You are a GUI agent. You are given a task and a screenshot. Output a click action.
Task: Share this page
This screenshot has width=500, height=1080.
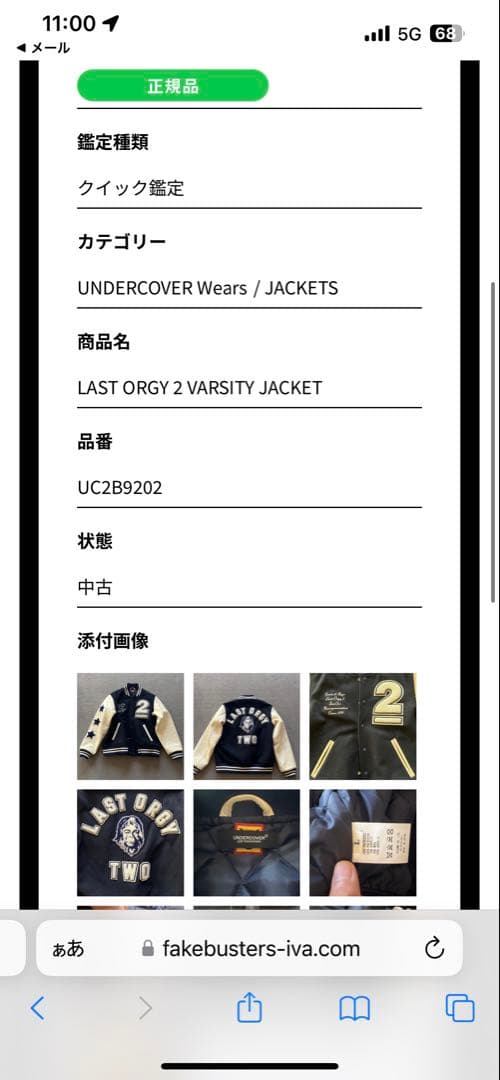click(249, 1008)
